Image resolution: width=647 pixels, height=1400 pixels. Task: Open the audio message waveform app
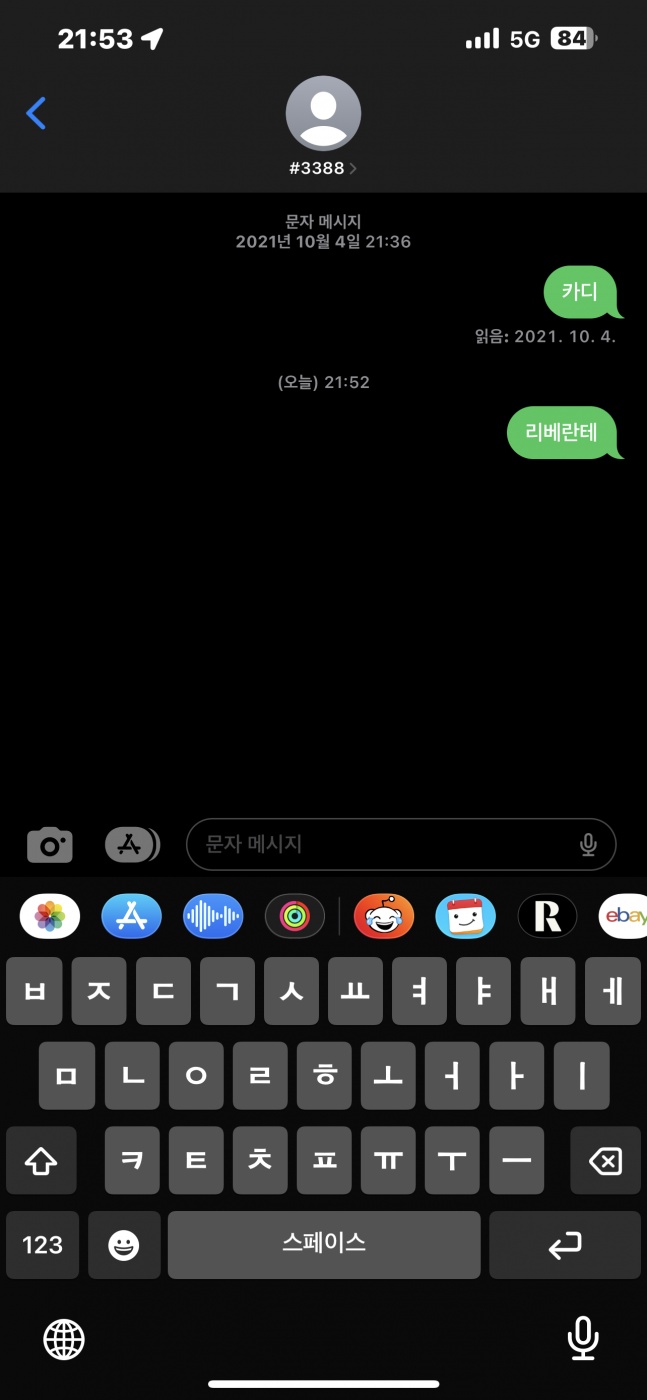(213, 916)
